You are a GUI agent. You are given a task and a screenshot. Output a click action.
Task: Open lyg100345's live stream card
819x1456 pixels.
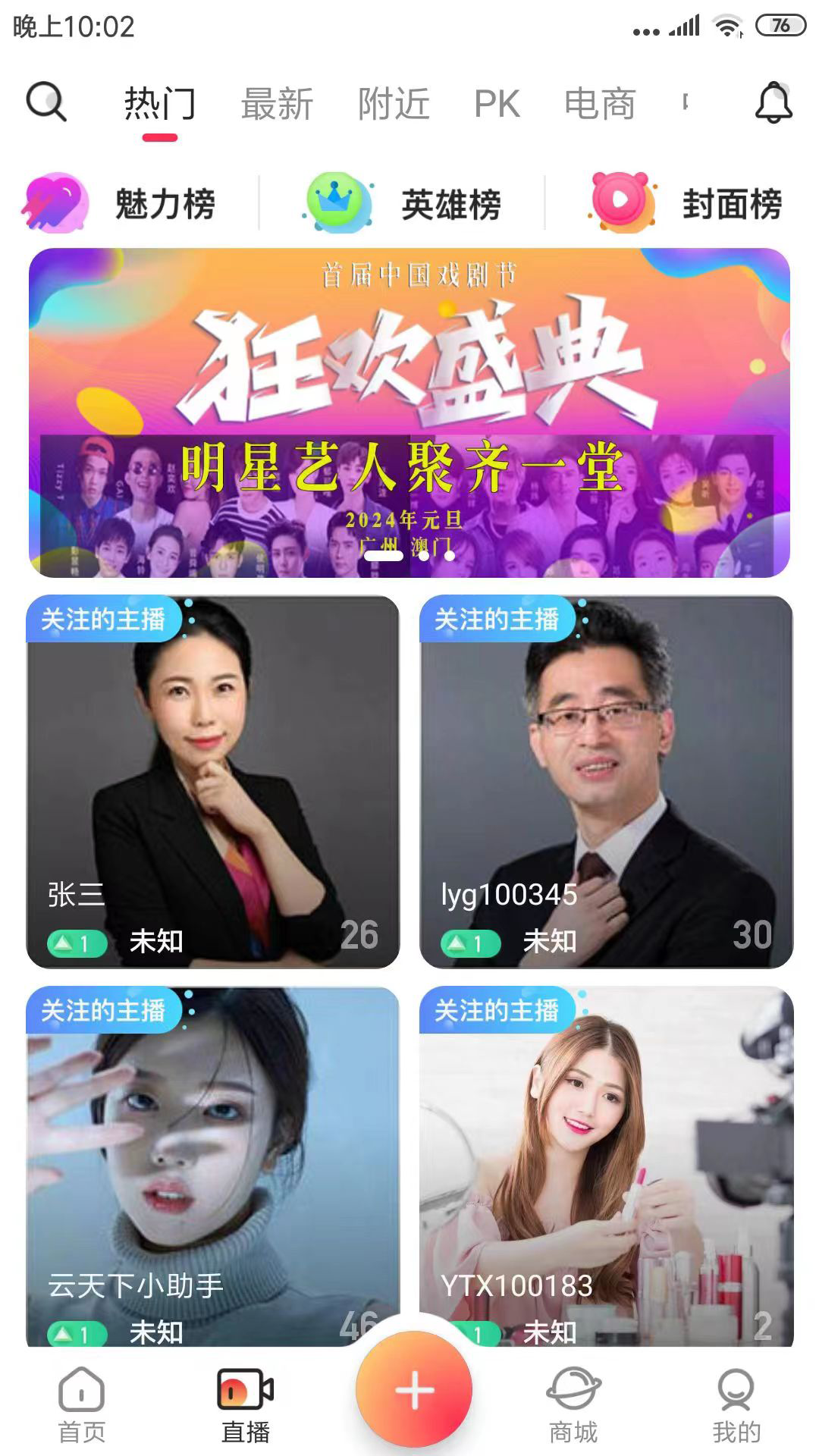(606, 781)
